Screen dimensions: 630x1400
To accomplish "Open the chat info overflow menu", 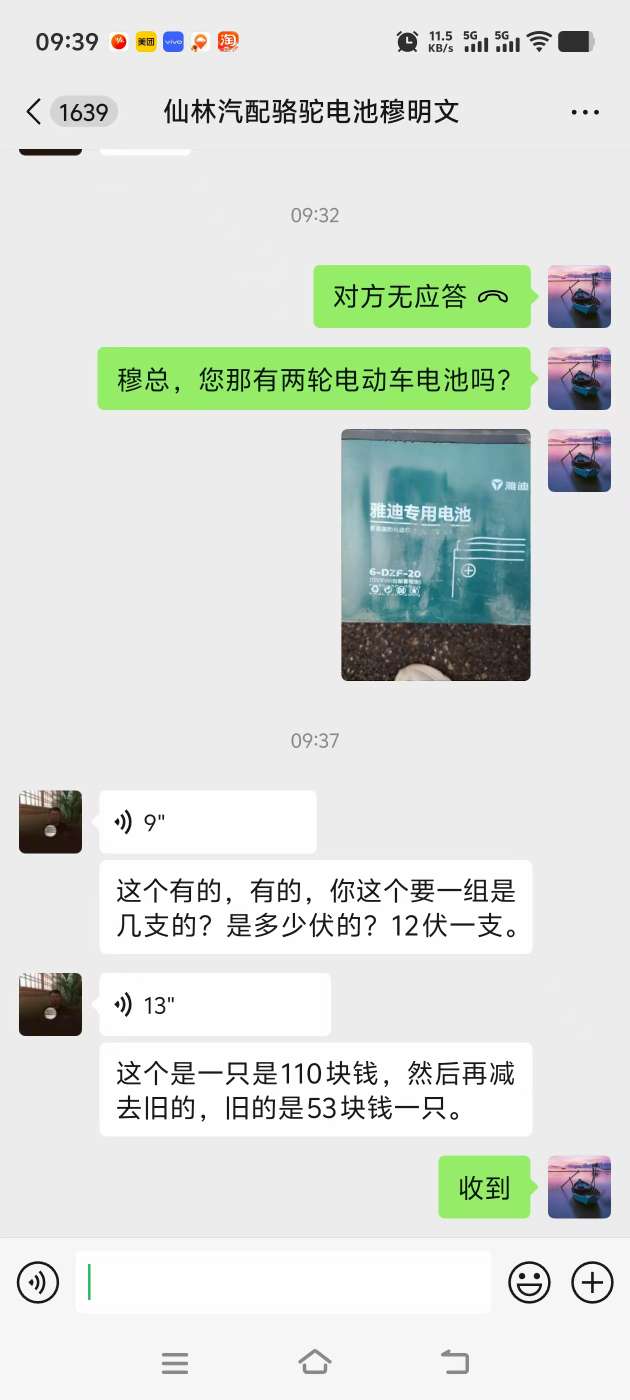I will tap(585, 112).
